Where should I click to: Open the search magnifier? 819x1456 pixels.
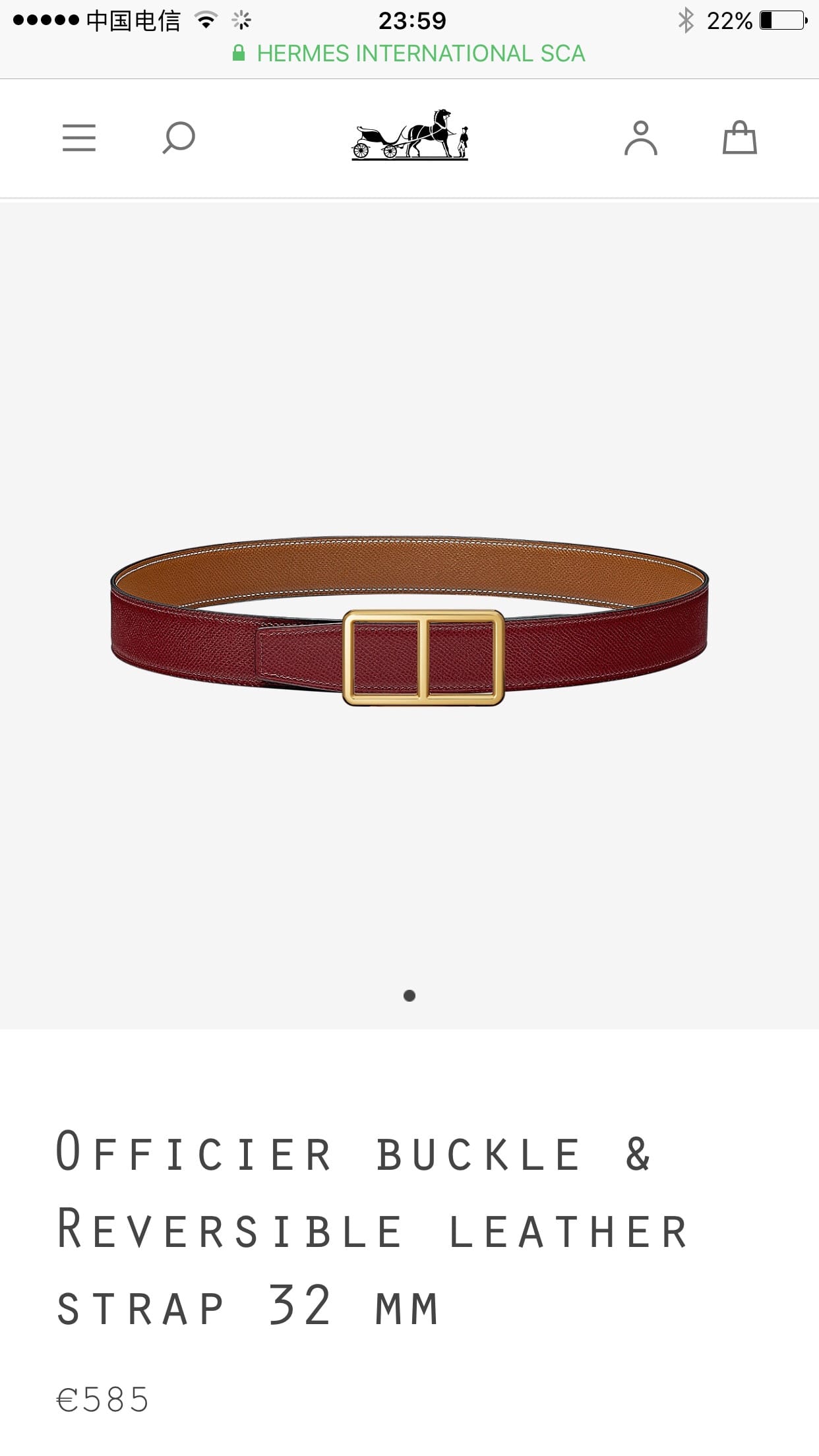pyautogui.click(x=179, y=138)
